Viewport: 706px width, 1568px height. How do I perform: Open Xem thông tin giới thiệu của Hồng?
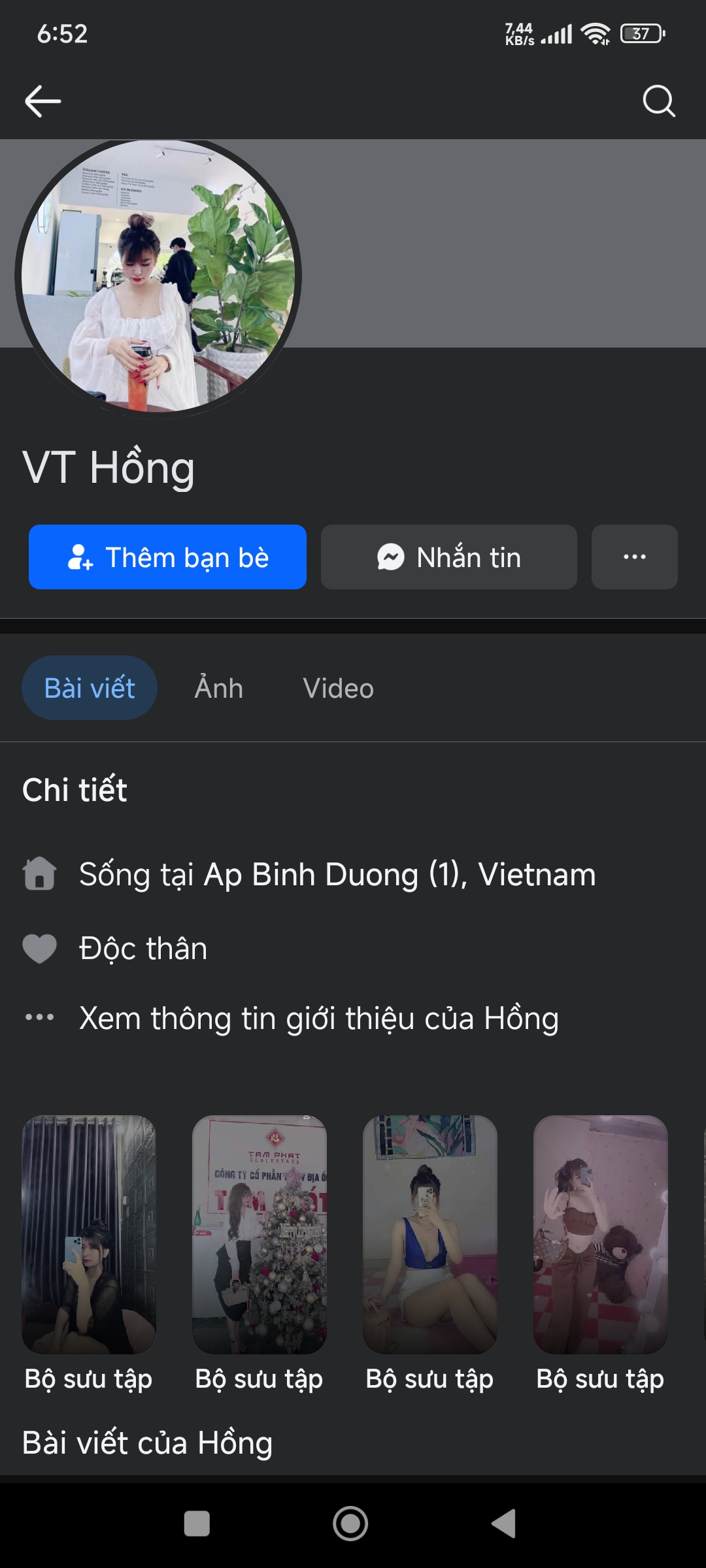318,1018
